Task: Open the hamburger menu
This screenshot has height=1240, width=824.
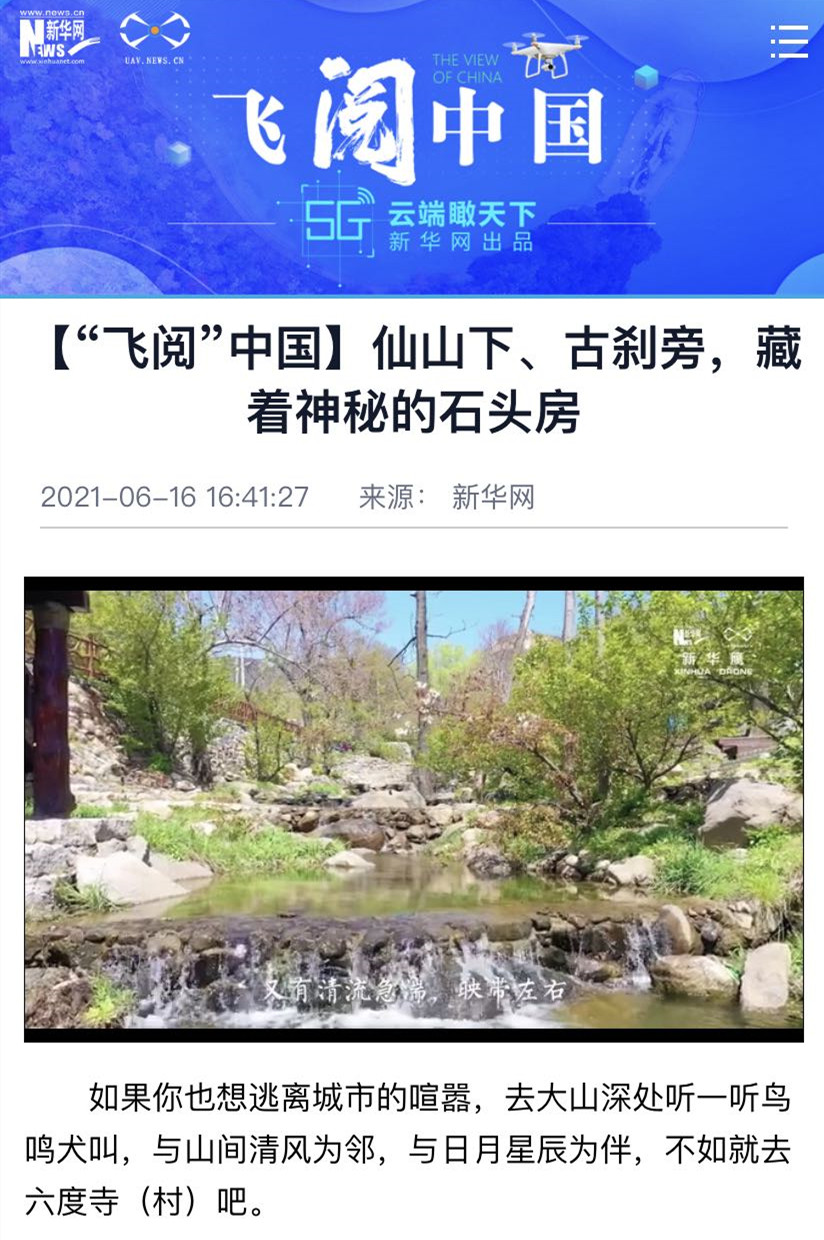Action: click(x=789, y=41)
